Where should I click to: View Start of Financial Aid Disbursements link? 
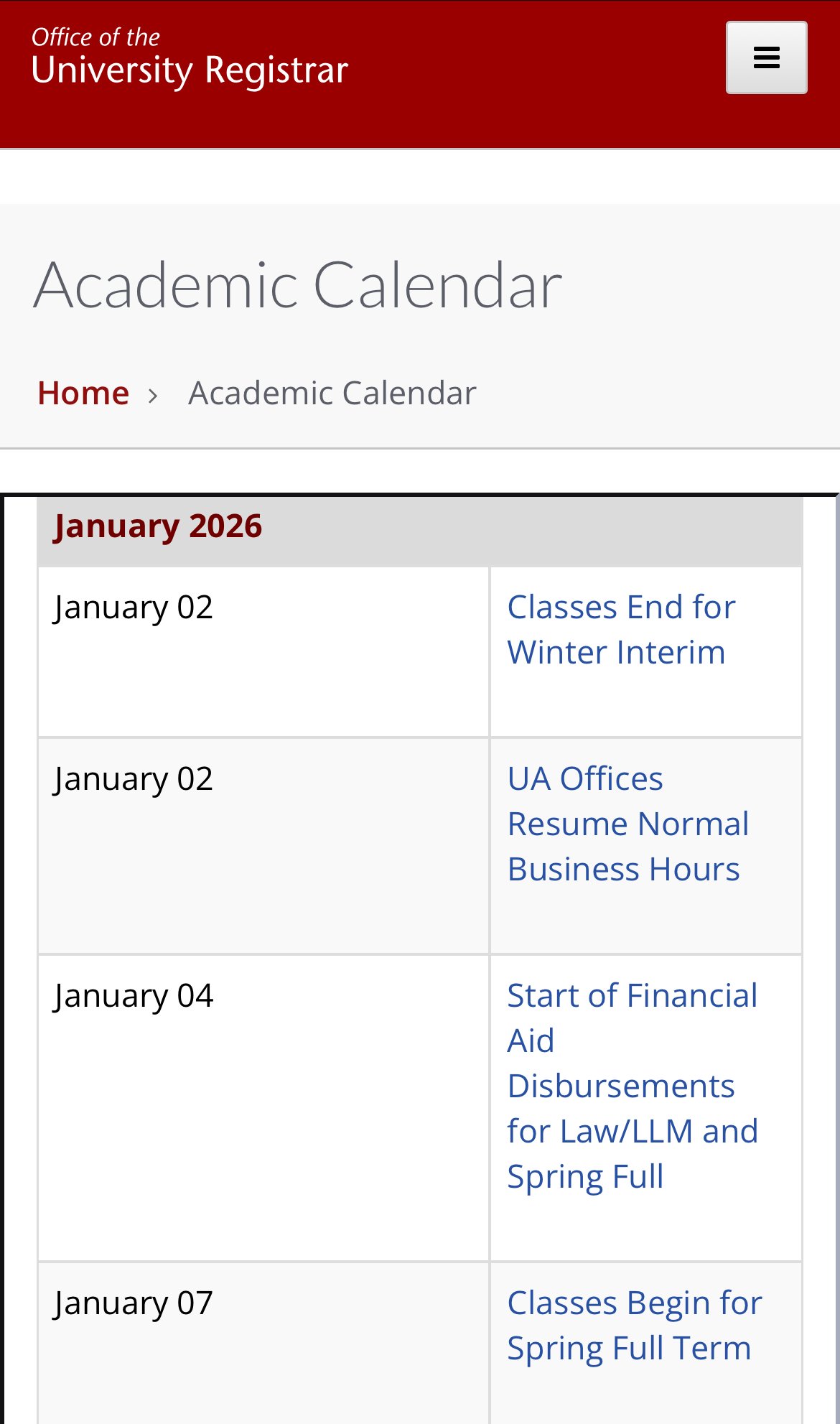[x=632, y=1086]
